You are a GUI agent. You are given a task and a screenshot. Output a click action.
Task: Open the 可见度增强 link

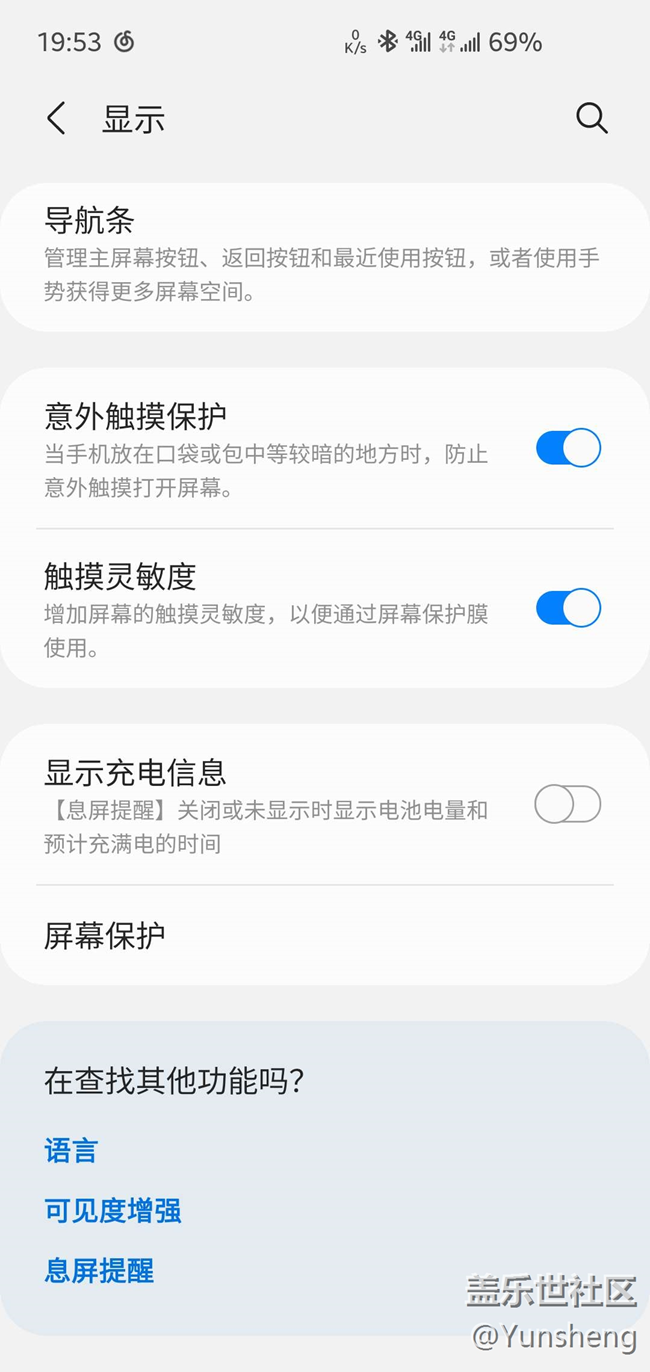click(113, 1211)
